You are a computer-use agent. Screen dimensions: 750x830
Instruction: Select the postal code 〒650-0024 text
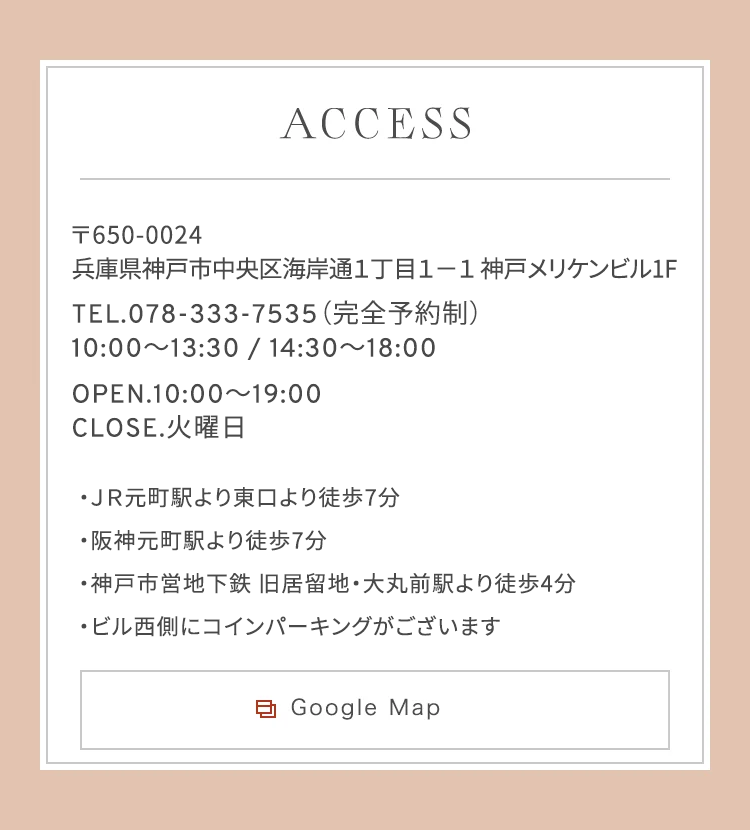coord(136,237)
